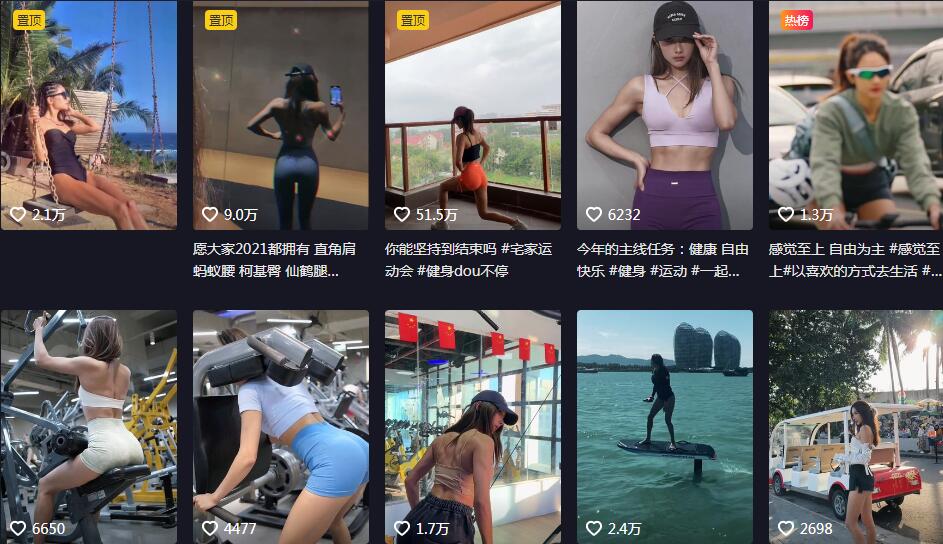Play the video captioned 你能坚持到结束吗
This screenshot has height=544, width=943.
pyautogui.click(x=472, y=115)
